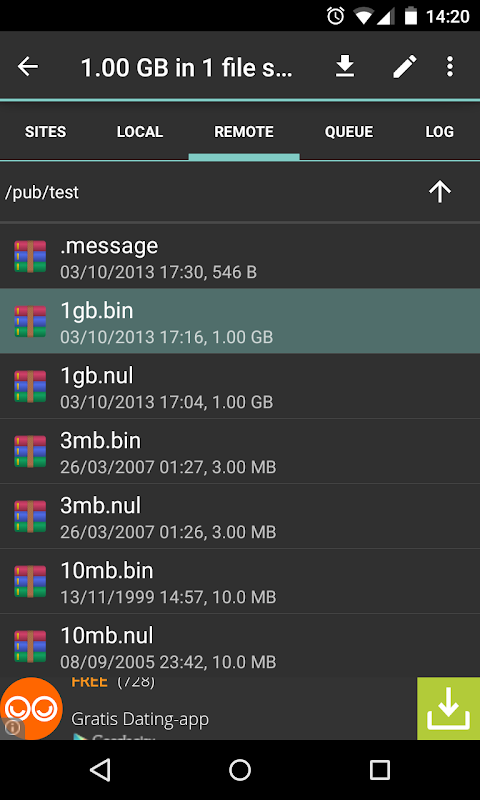480x800 pixels.
Task: Open the recent apps view
Action: coord(380,769)
